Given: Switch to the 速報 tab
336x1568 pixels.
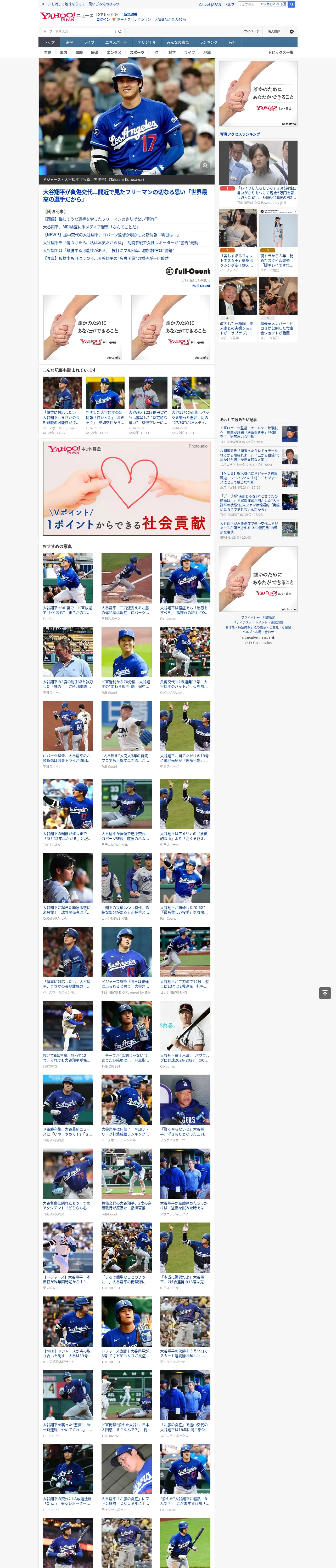Looking at the screenshot, I should pyautogui.click(x=69, y=43).
